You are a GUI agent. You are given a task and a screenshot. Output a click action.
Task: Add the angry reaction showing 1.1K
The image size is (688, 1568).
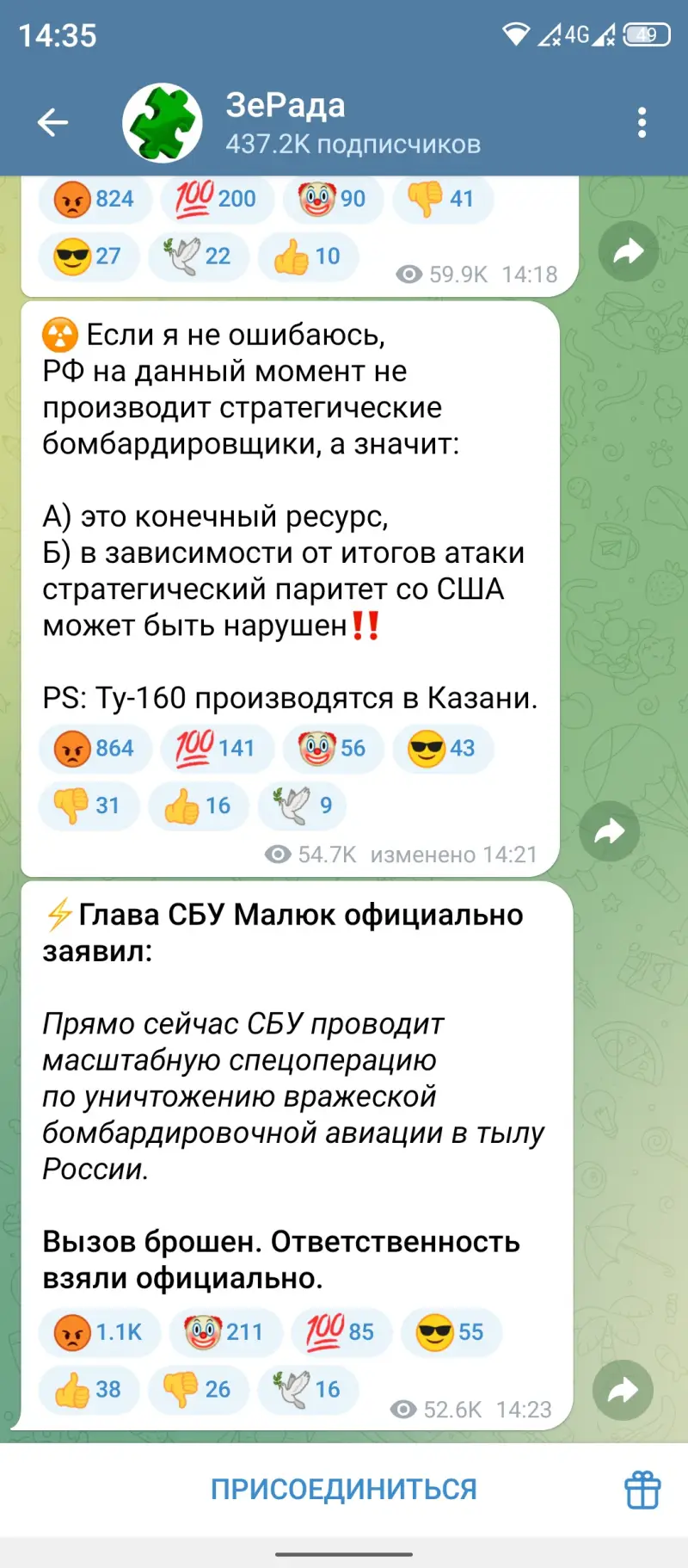[x=98, y=1332]
